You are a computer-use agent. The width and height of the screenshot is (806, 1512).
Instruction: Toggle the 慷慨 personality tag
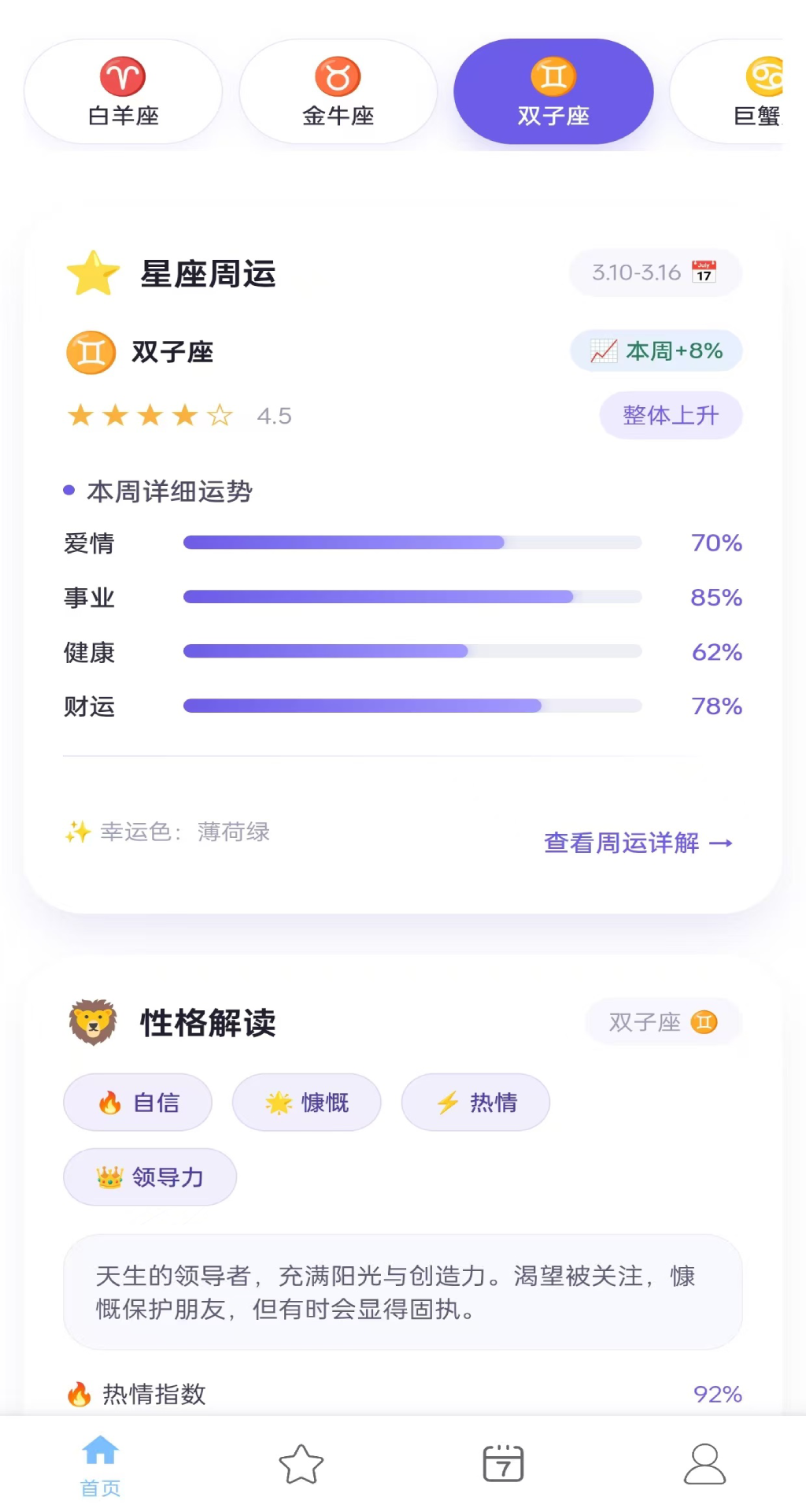(306, 1102)
